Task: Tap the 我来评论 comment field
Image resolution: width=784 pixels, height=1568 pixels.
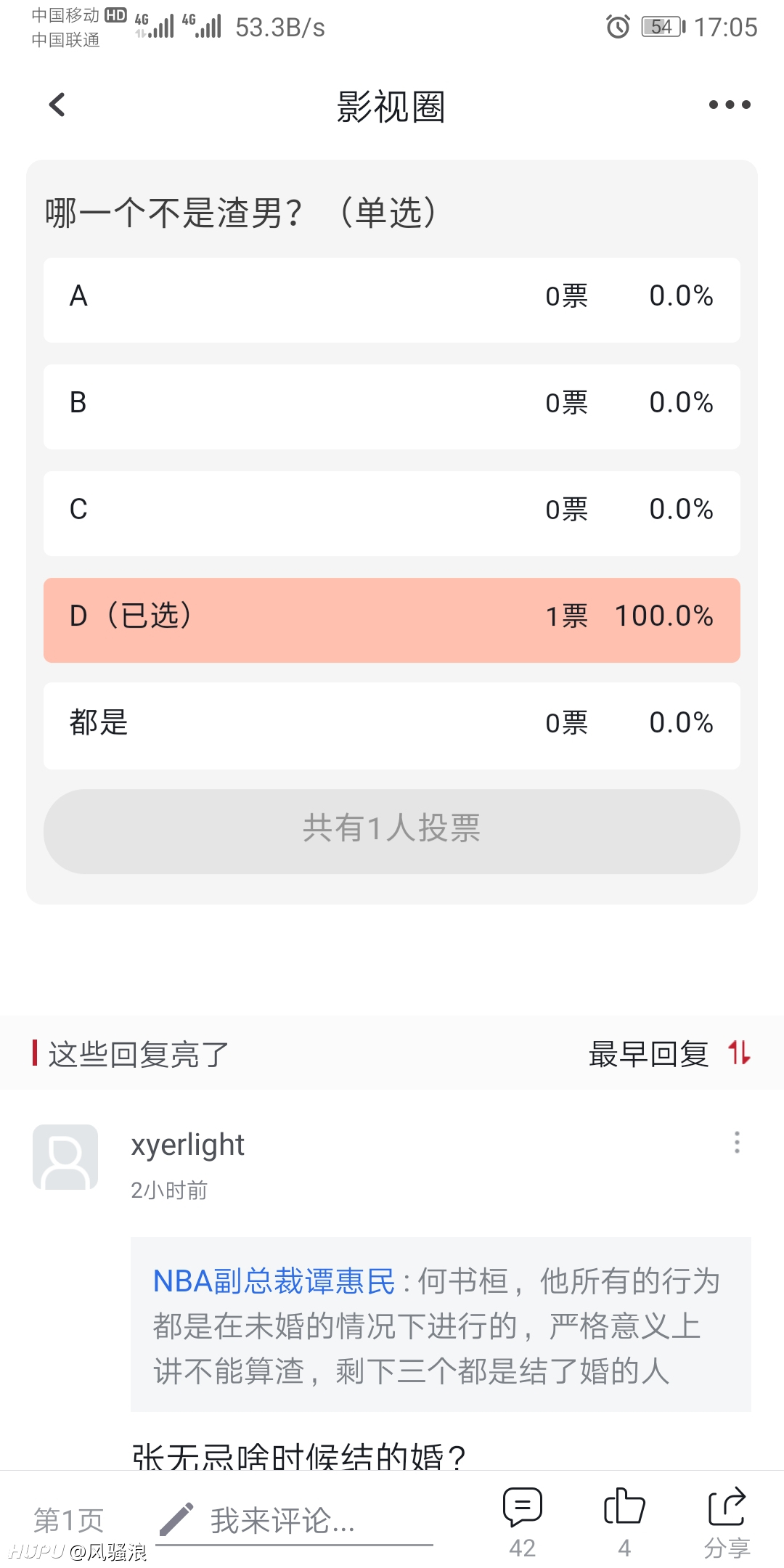Action: [294, 1520]
